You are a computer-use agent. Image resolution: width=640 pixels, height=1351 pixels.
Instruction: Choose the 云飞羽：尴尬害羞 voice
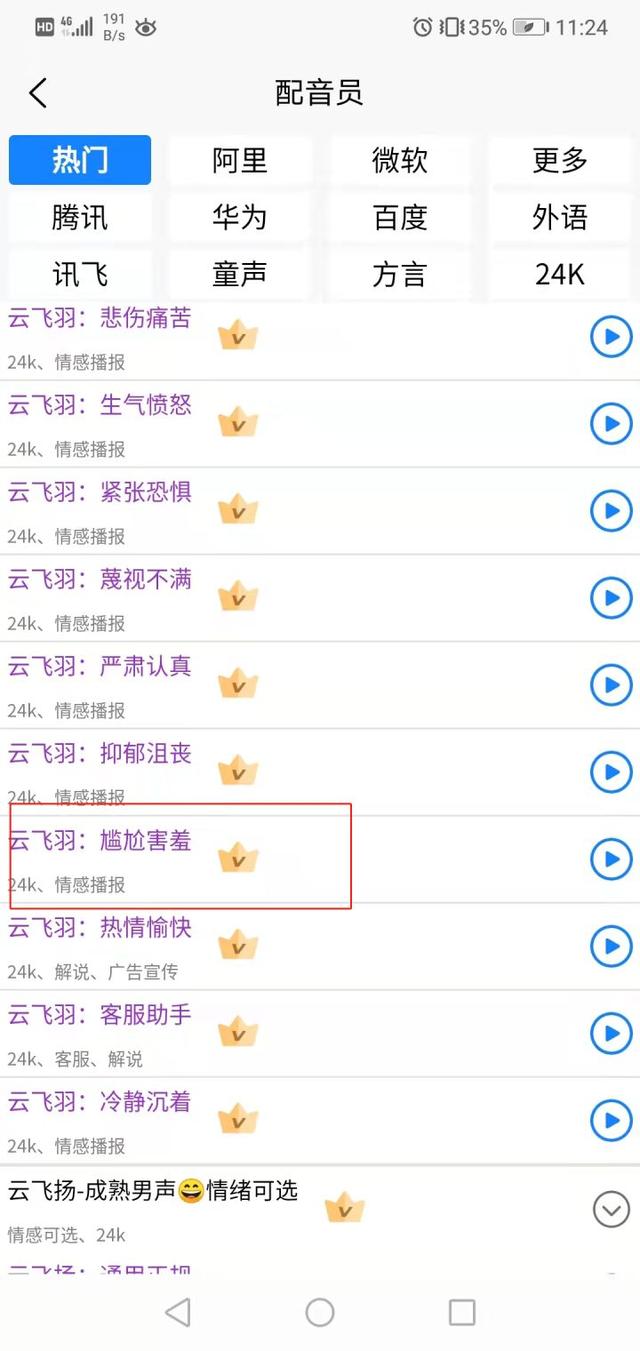point(100,841)
